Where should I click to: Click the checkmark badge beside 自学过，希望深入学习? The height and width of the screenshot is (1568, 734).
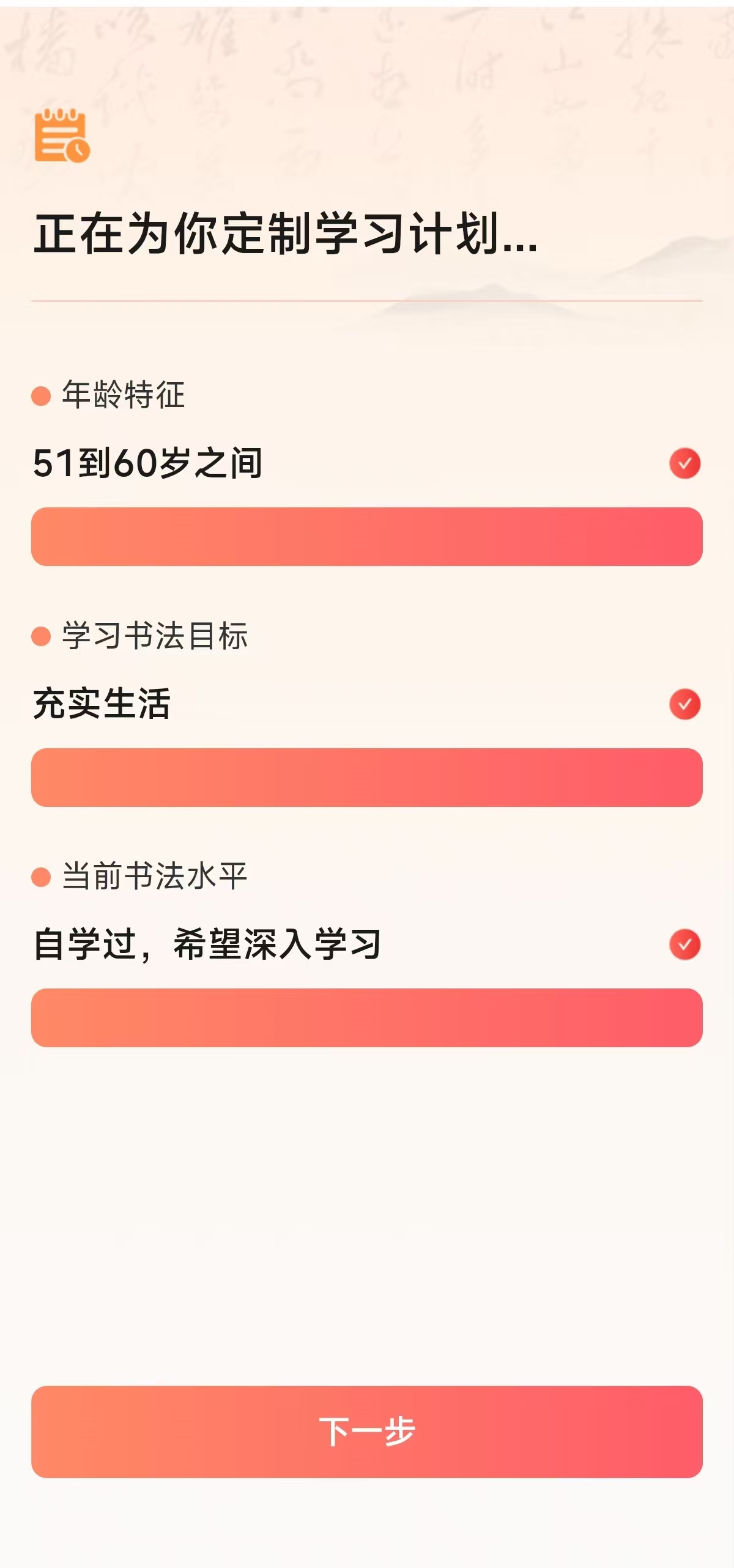tap(684, 943)
